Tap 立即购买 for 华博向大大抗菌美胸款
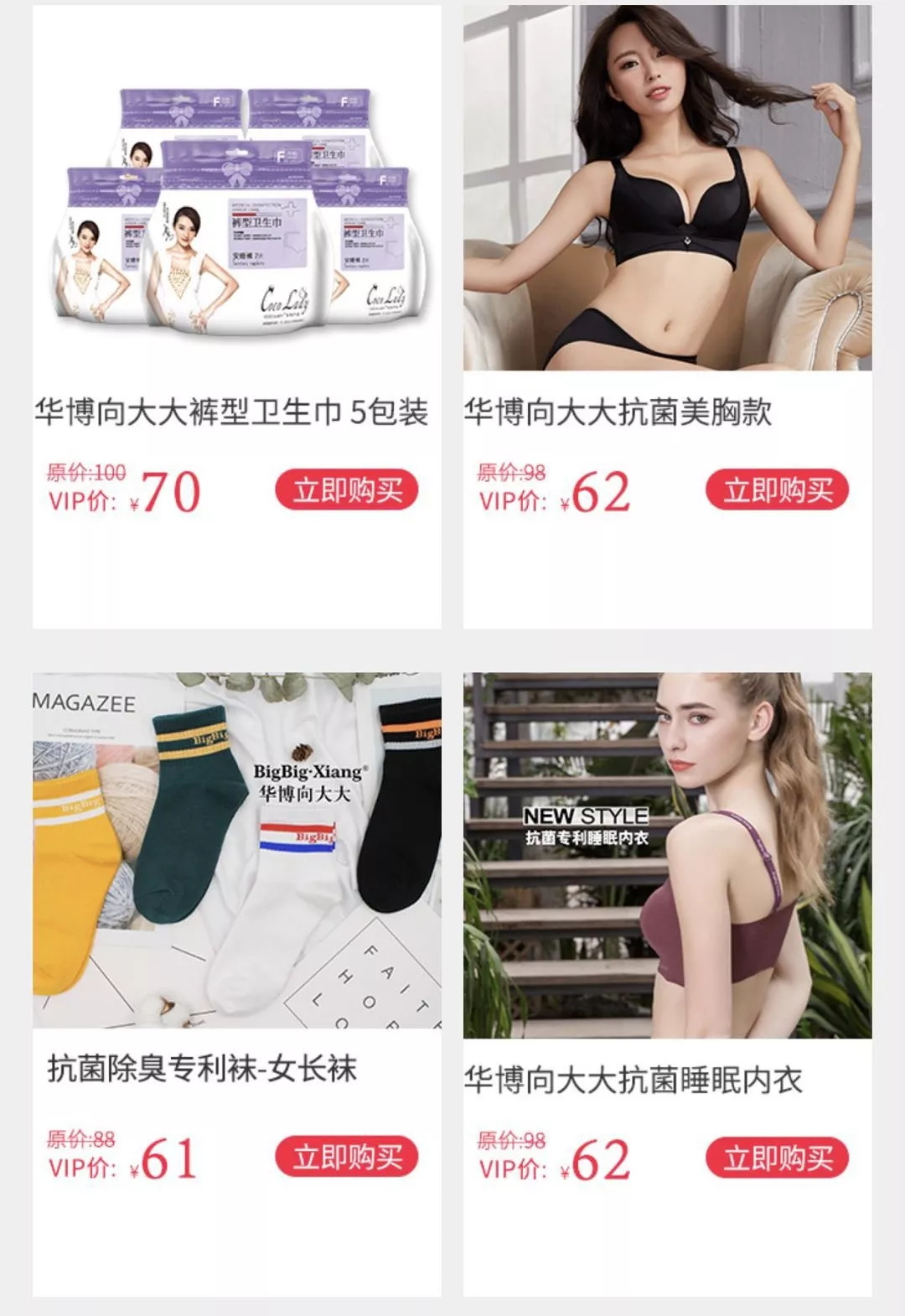The image size is (905, 1316). tap(777, 490)
